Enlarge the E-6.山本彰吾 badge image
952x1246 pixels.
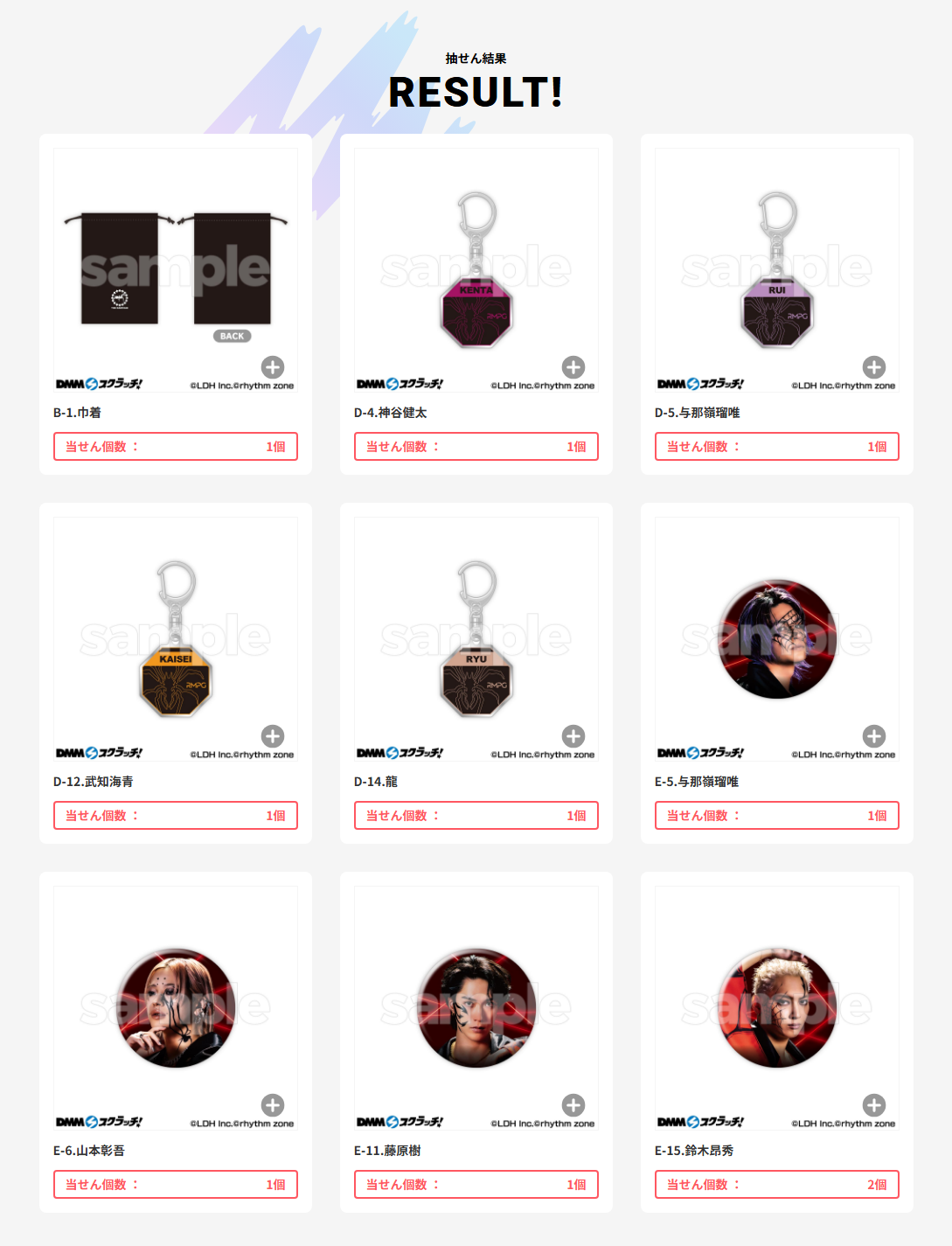(x=273, y=1105)
